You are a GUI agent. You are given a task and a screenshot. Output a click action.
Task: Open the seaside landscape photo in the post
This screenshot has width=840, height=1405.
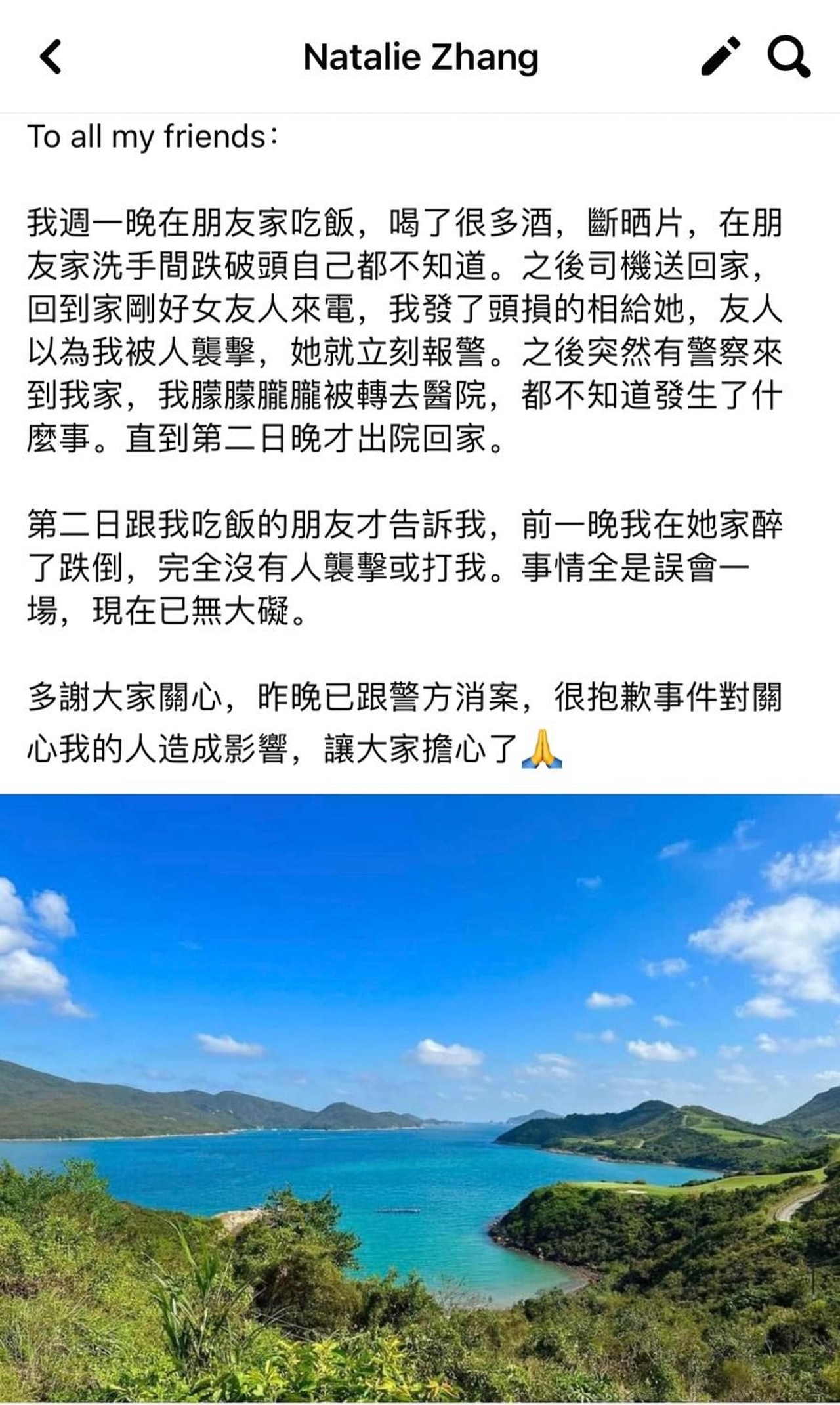point(420,1096)
